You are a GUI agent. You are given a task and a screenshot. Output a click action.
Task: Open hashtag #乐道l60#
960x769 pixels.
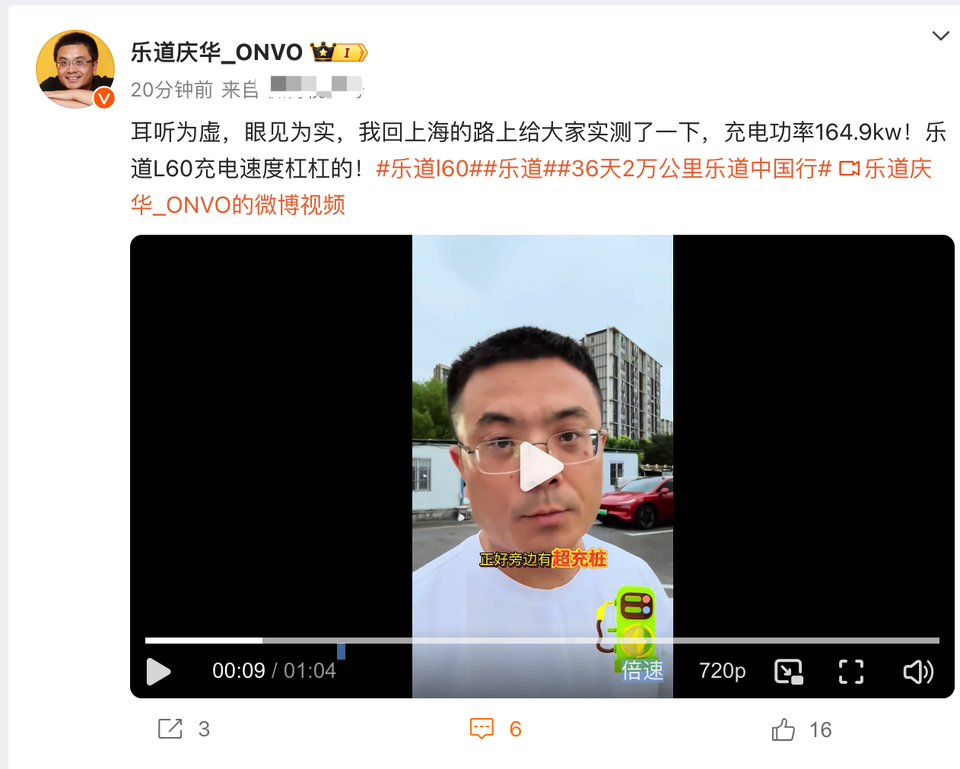pyautogui.click(x=423, y=169)
